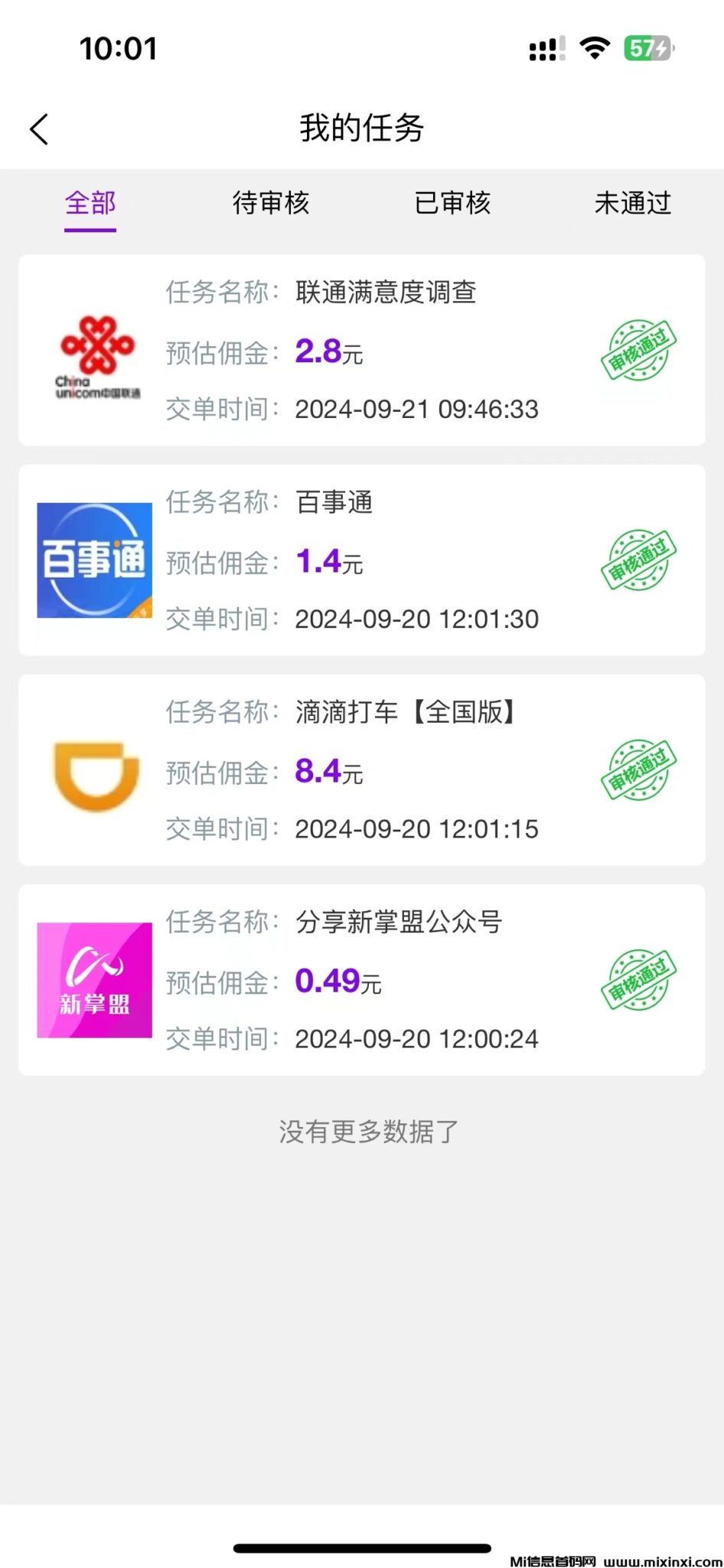The height and width of the screenshot is (1568, 724).
Task: Select the 全部 tab
Action: (x=90, y=203)
